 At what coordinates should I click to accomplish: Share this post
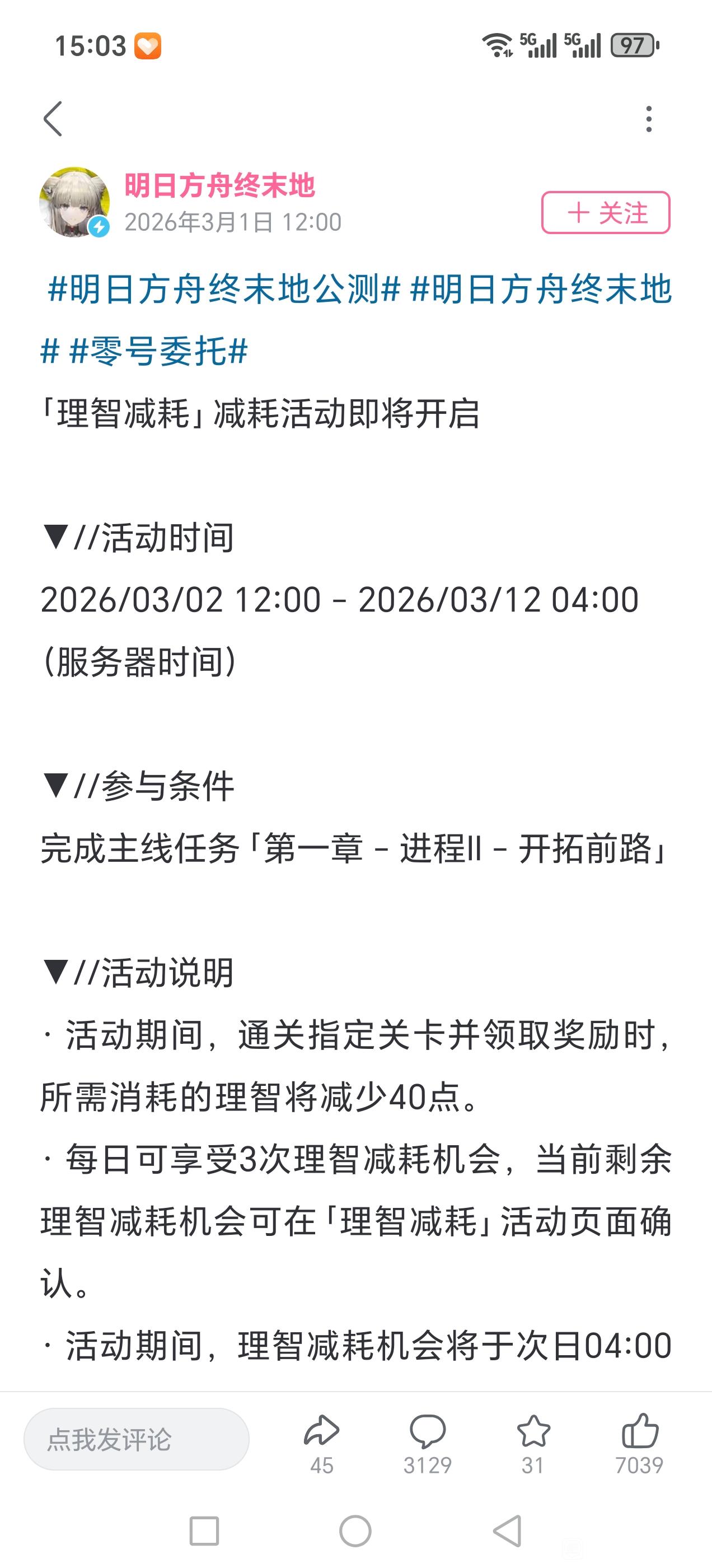[321, 1443]
